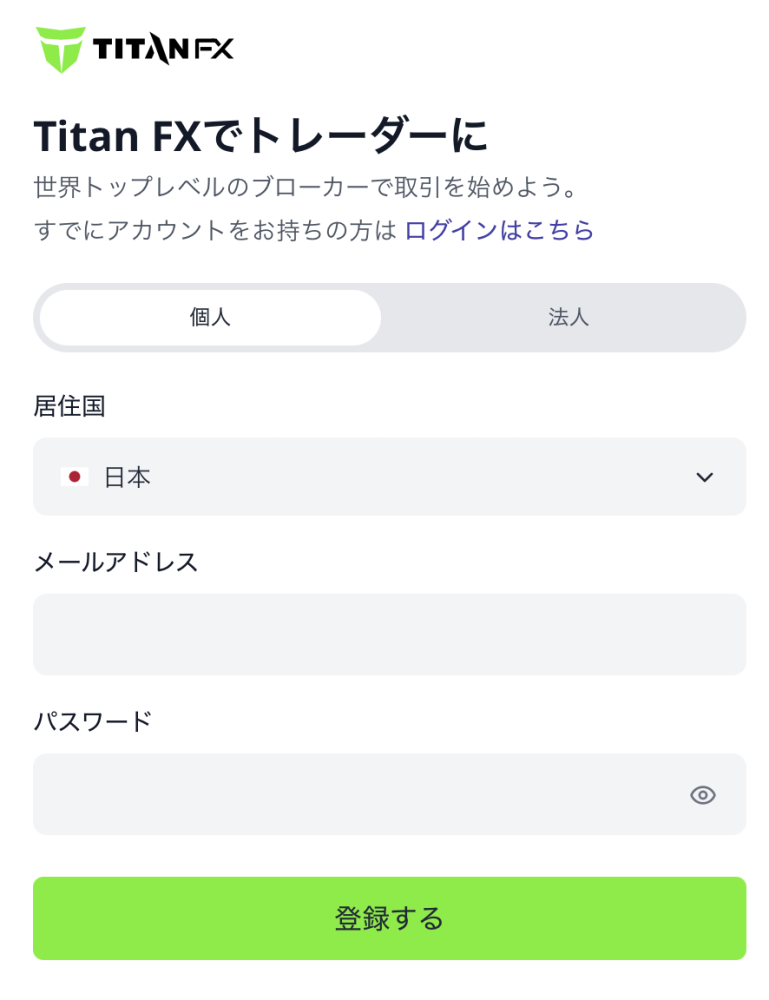Switch to the 法人 account tab
Viewport: 769px width, 1000px height.
[567, 317]
